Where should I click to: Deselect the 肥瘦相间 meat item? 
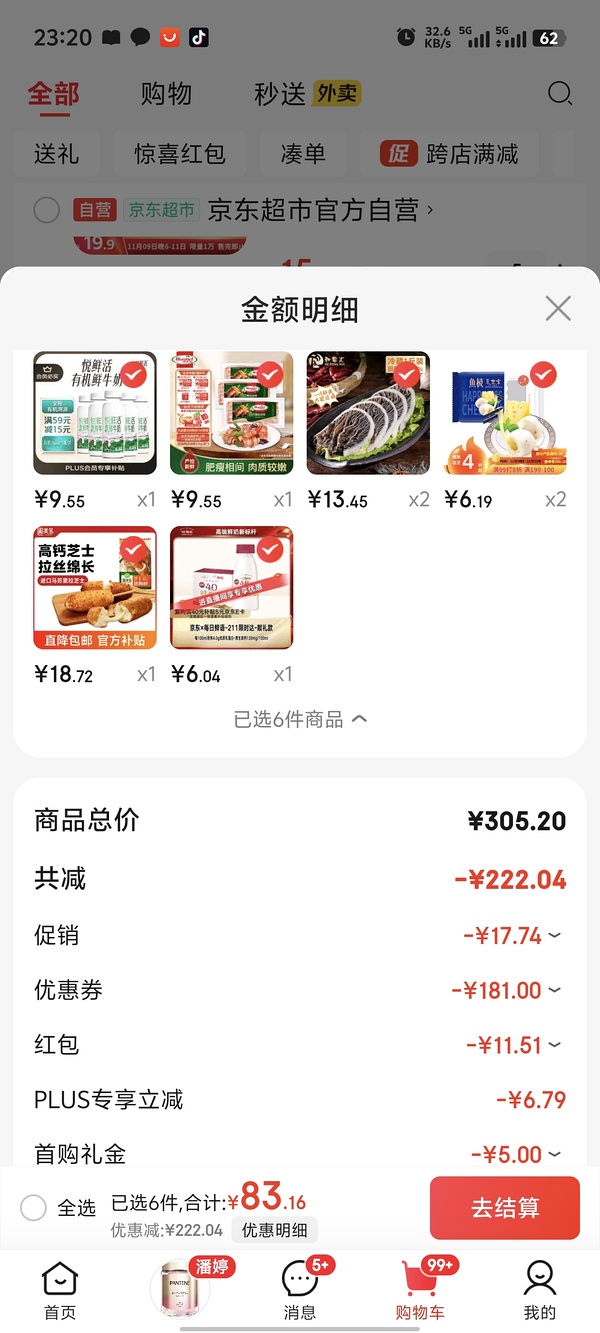(x=270, y=375)
